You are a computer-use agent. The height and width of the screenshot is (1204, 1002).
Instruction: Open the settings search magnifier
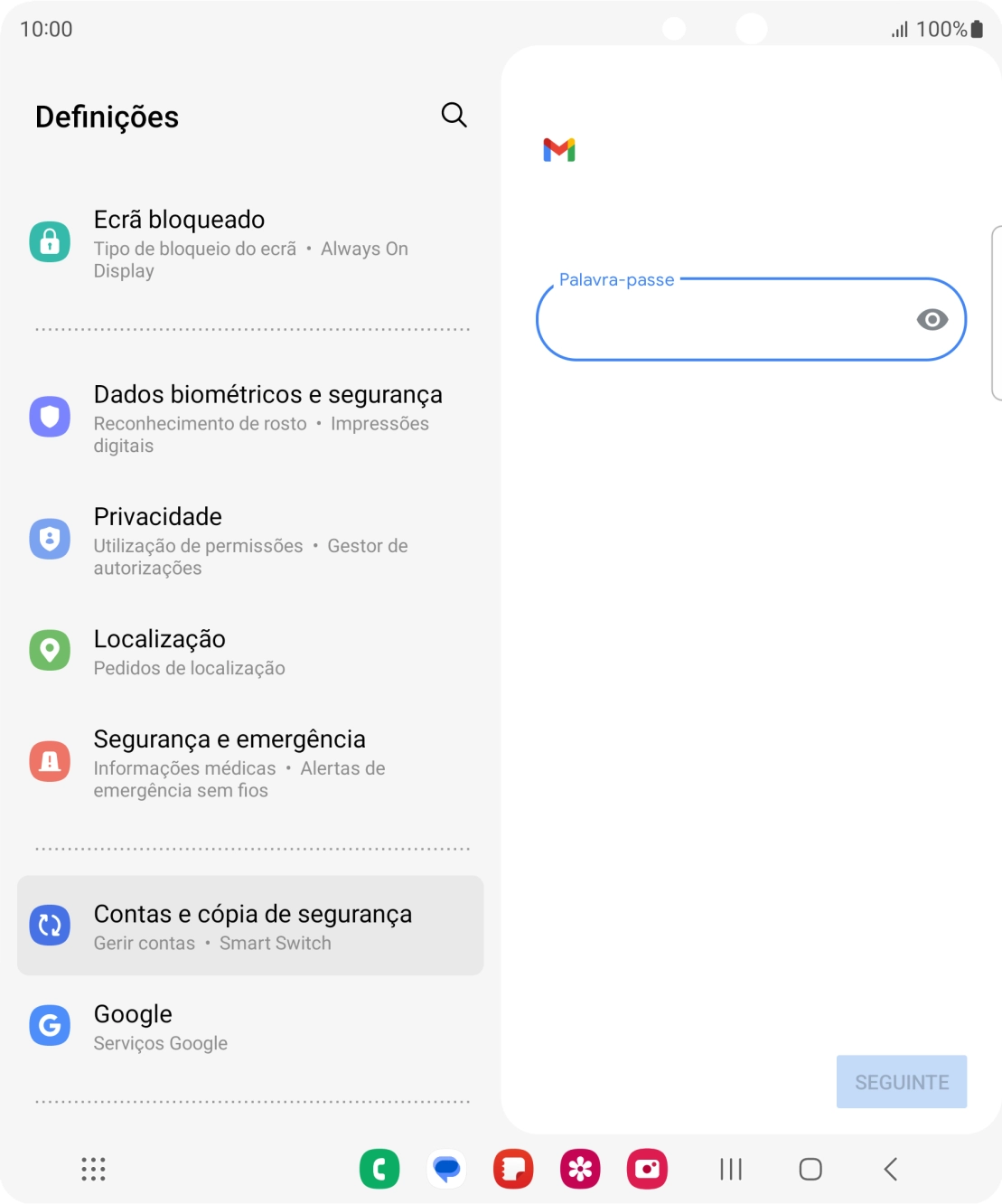point(454,115)
